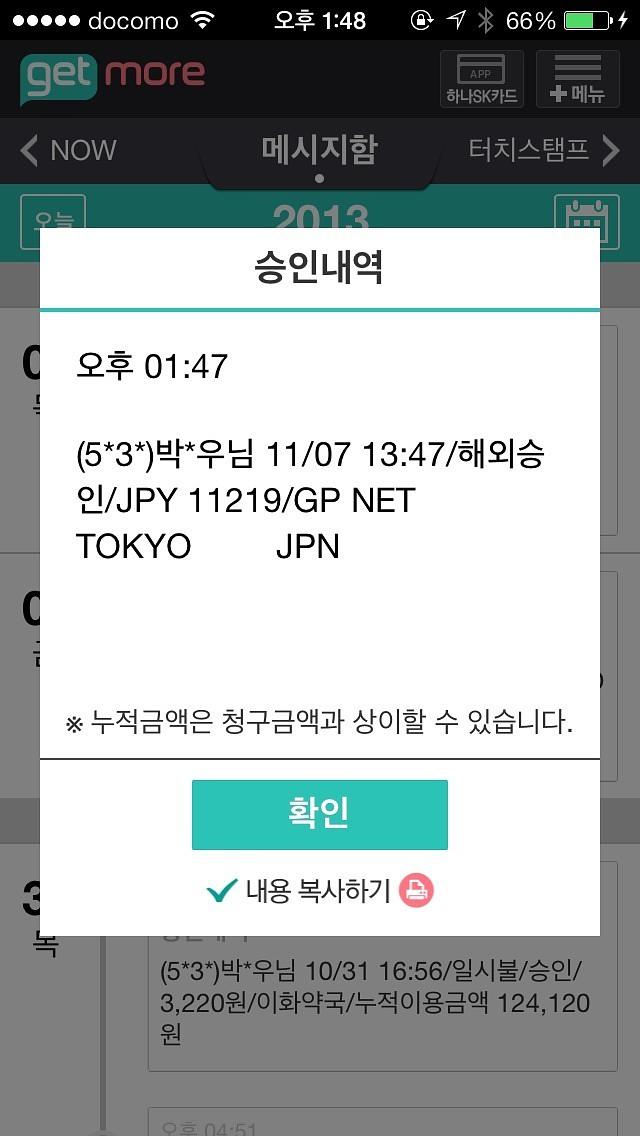This screenshot has width=640, height=1136.
Task: Copy content via 내용 복사하기
Action: (x=318, y=890)
